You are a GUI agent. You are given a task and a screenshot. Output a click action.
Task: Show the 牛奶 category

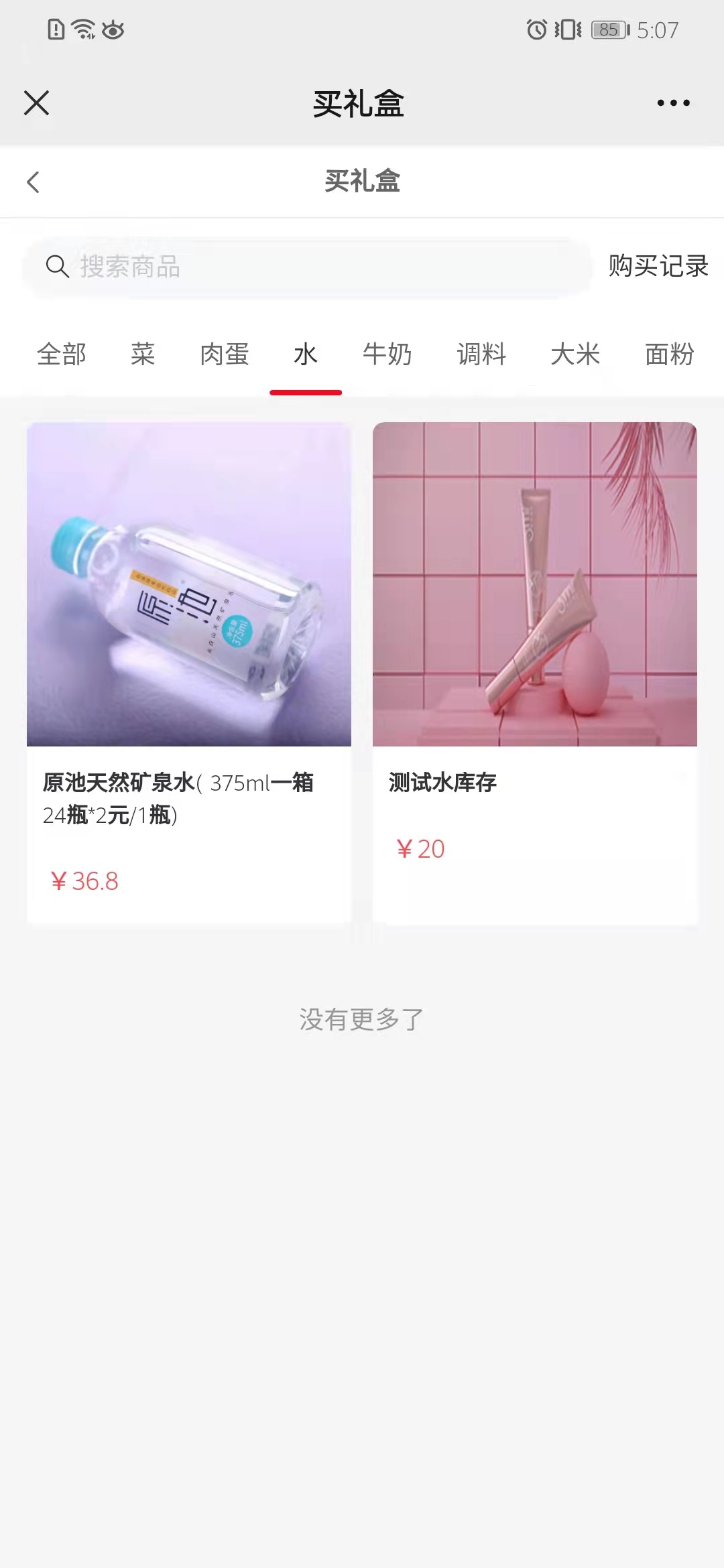pyautogui.click(x=387, y=354)
